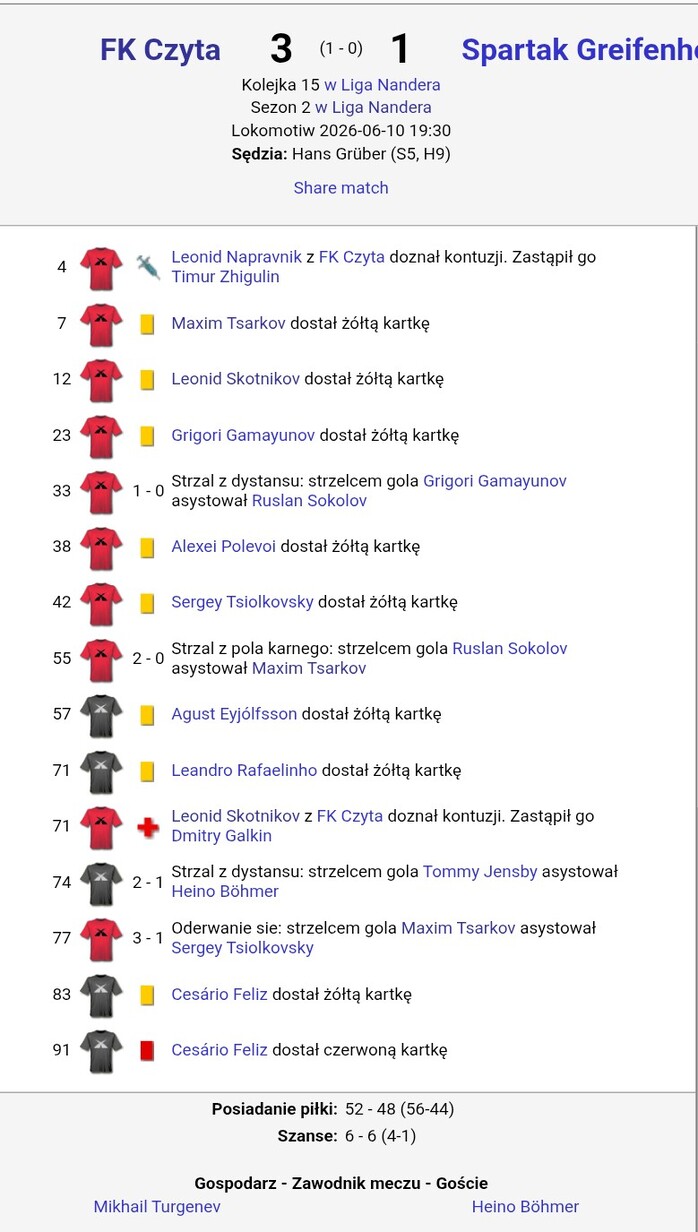This screenshot has height=1232, width=698.
Task: Open Ruslan Sokolov, assister of the 1-0 goal
Action: tap(309, 501)
